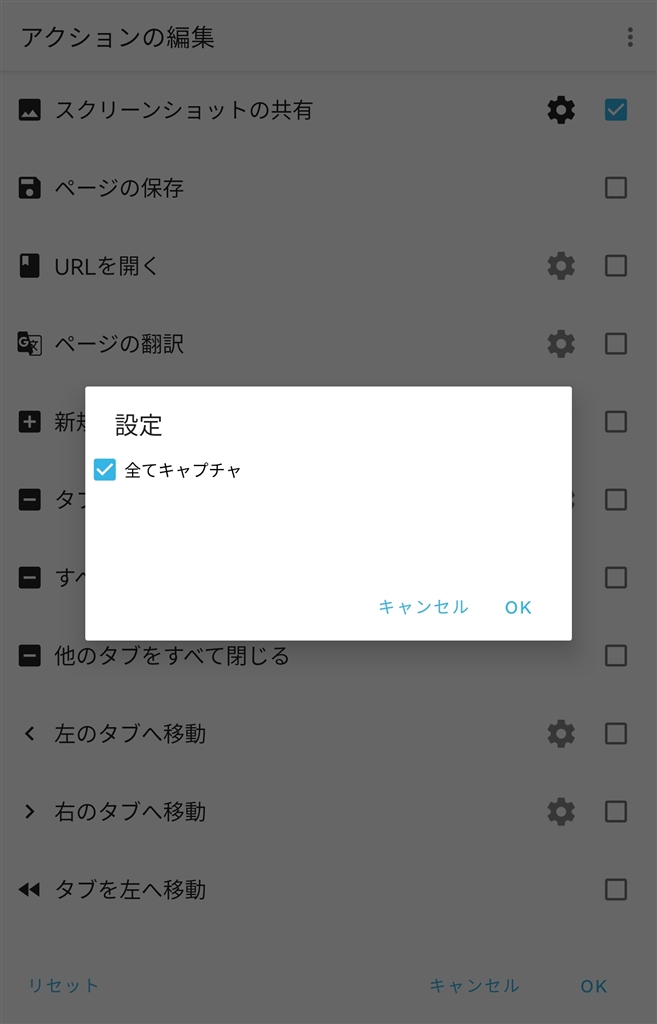
Task: Tap キャンセル in the 設定 dialog
Action: pos(423,607)
